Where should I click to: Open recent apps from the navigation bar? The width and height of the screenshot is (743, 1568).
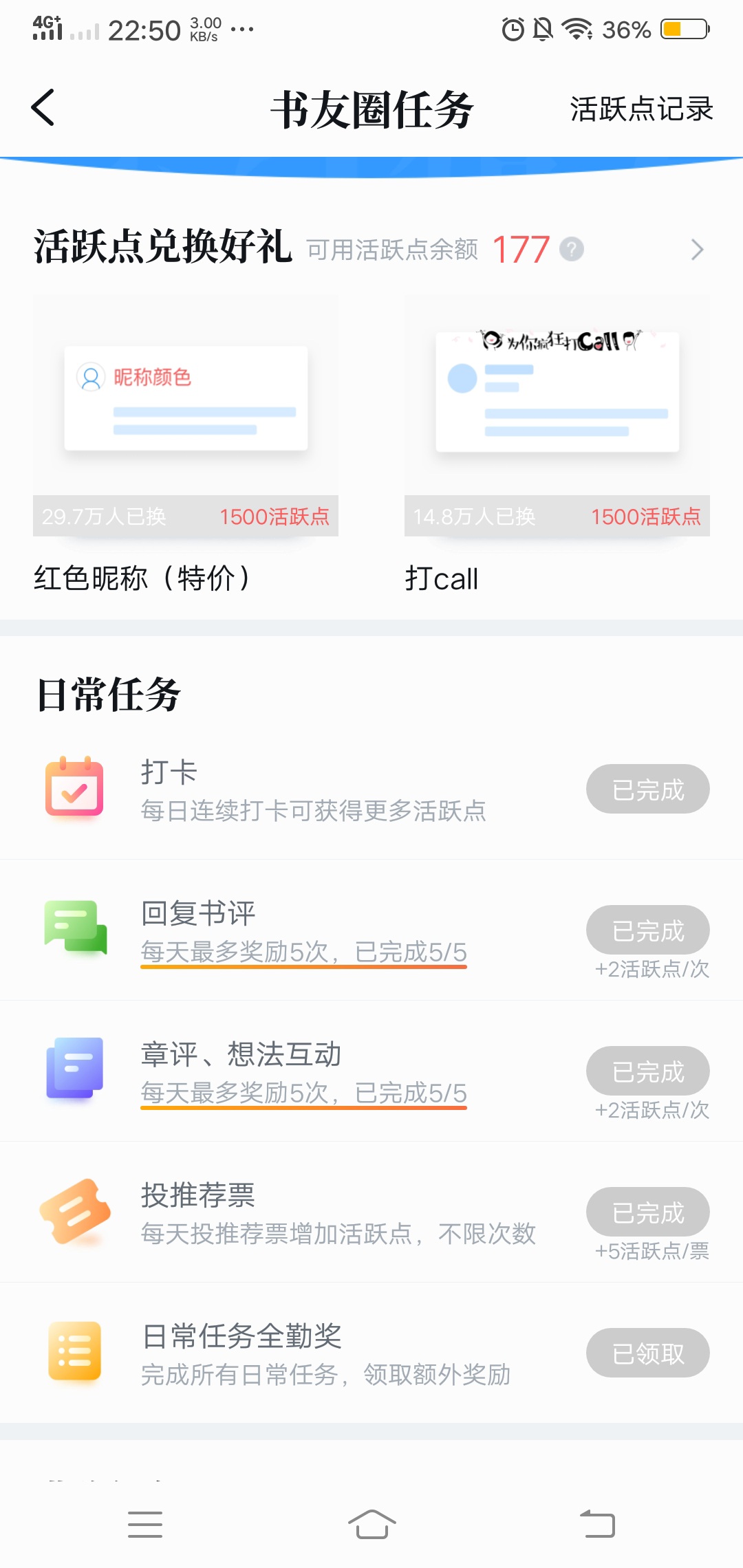pos(145,1524)
